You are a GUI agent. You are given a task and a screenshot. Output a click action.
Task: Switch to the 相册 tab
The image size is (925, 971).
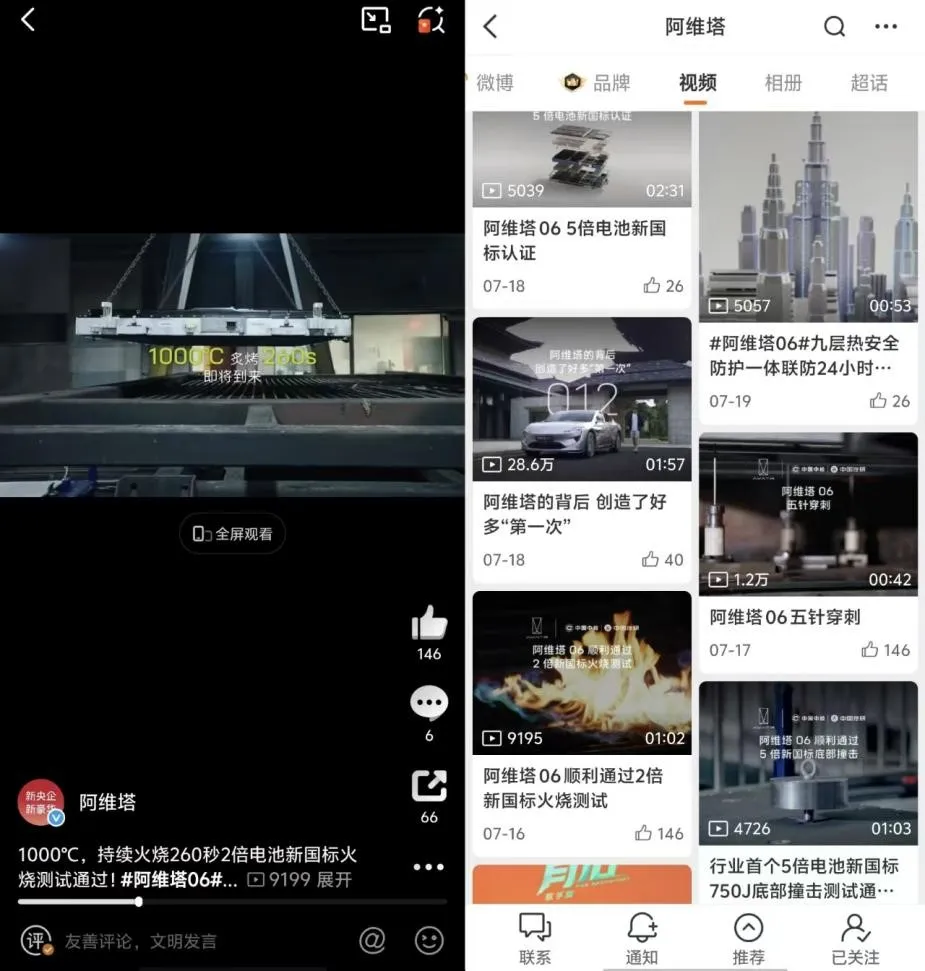[783, 83]
